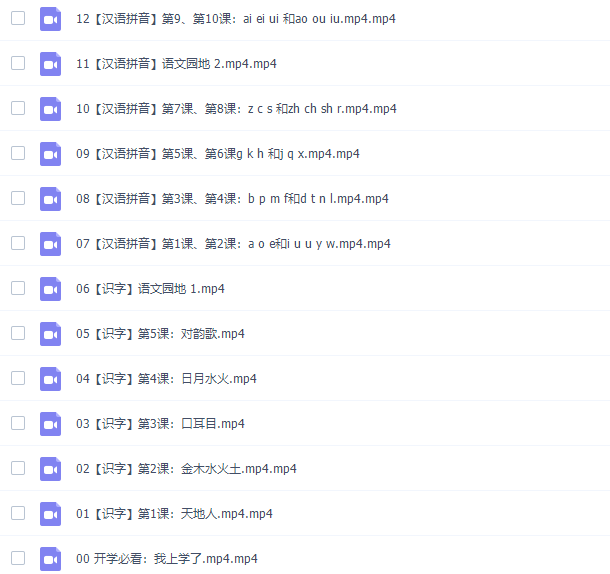Open 00 开学必看：我上学了 video
Image resolution: width=610 pixels, height=574 pixels.
[x=166, y=559]
